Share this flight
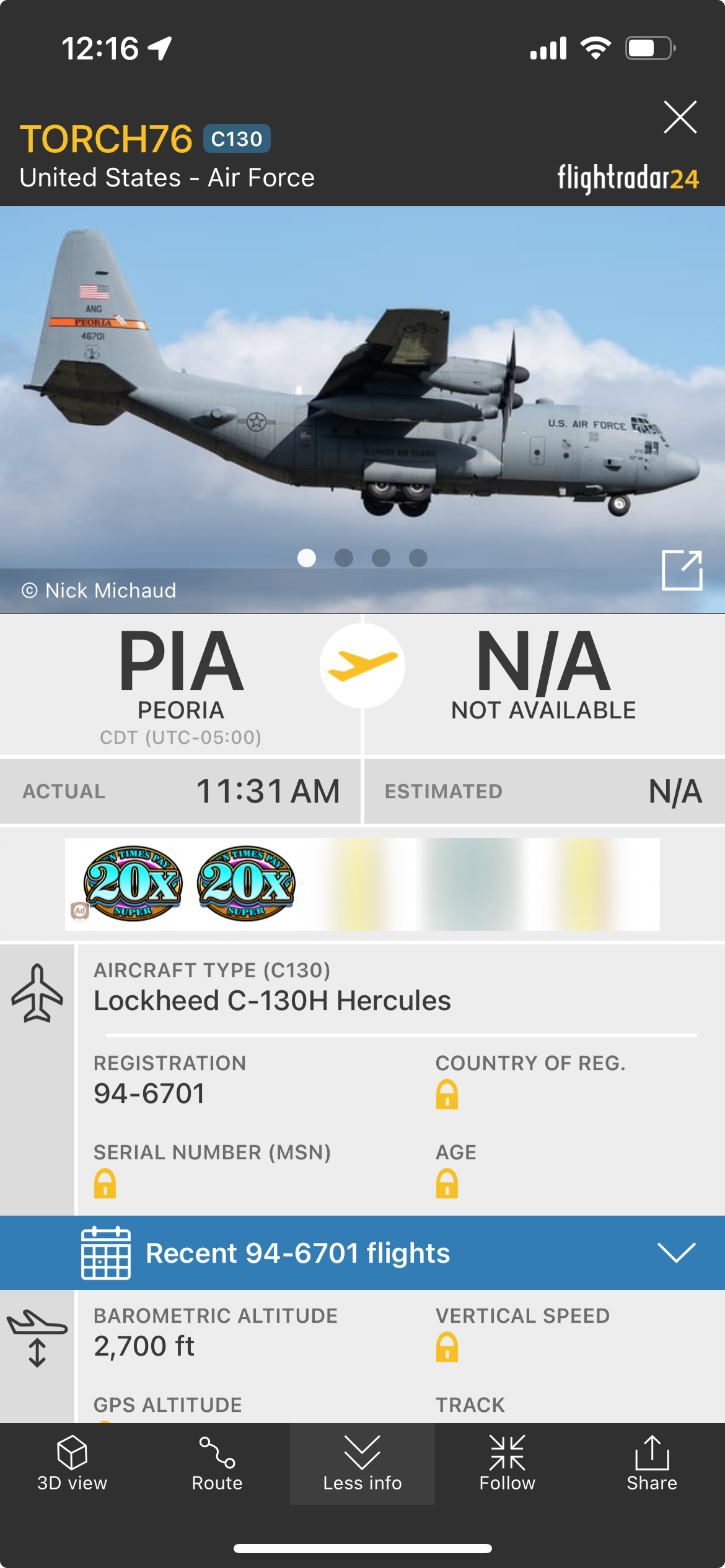The width and height of the screenshot is (725, 1568). coord(652,1463)
